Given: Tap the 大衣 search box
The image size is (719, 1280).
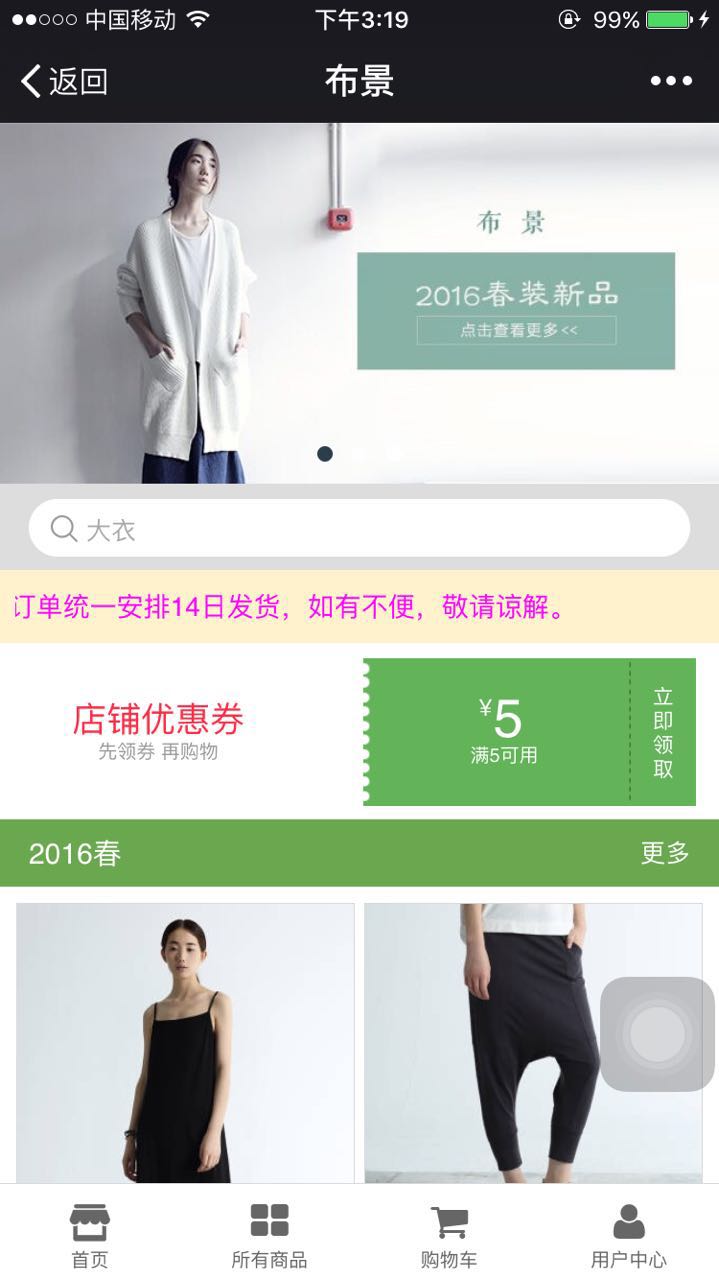Looking at the screenshot, I should tap(359, 528).
